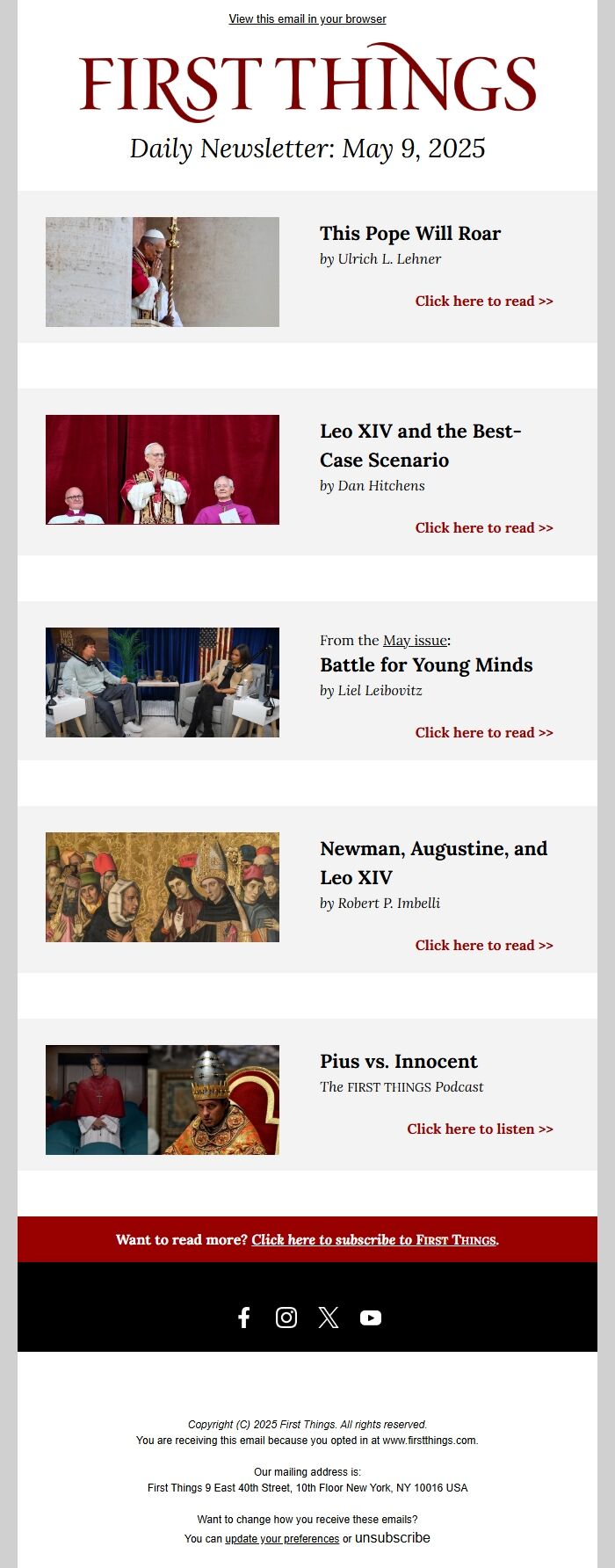Open 'View this email in your browser' link
615x1568 pixels.
coord(307,18)
